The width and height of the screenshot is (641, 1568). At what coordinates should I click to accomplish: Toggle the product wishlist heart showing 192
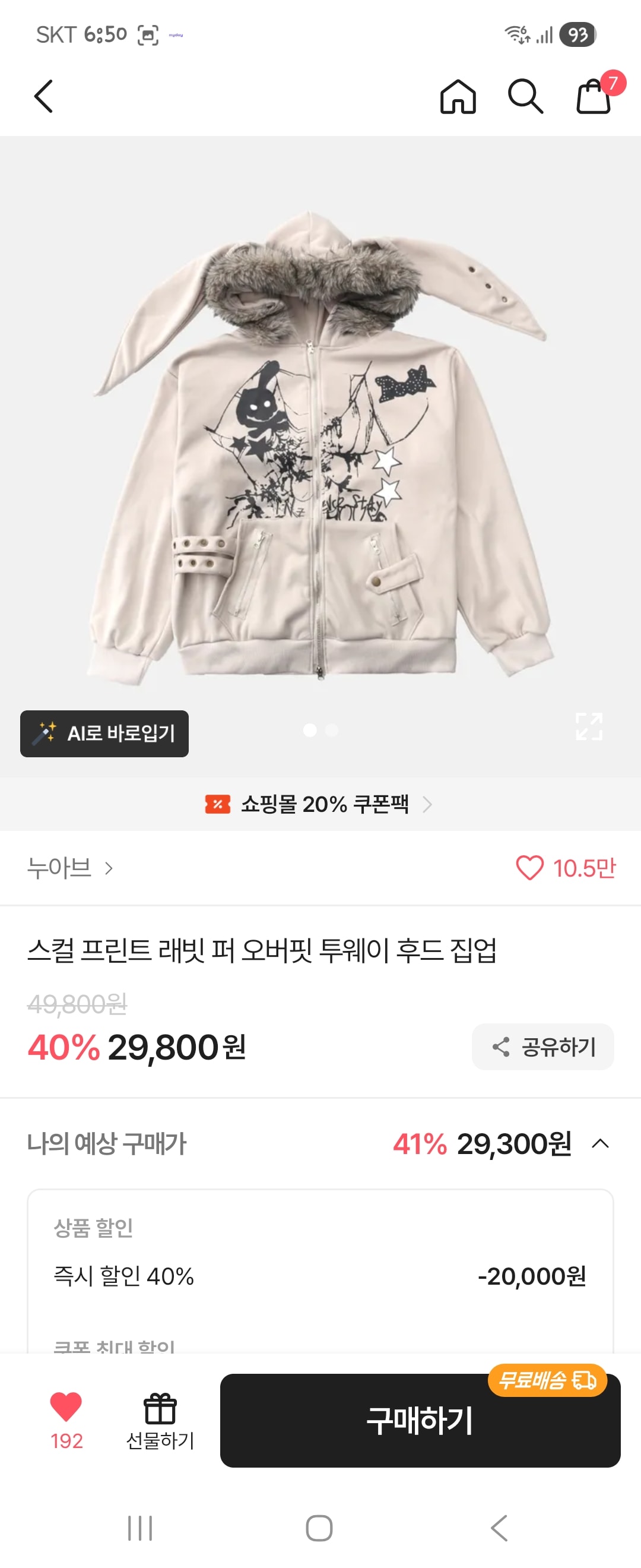(x=66, y=1420)
